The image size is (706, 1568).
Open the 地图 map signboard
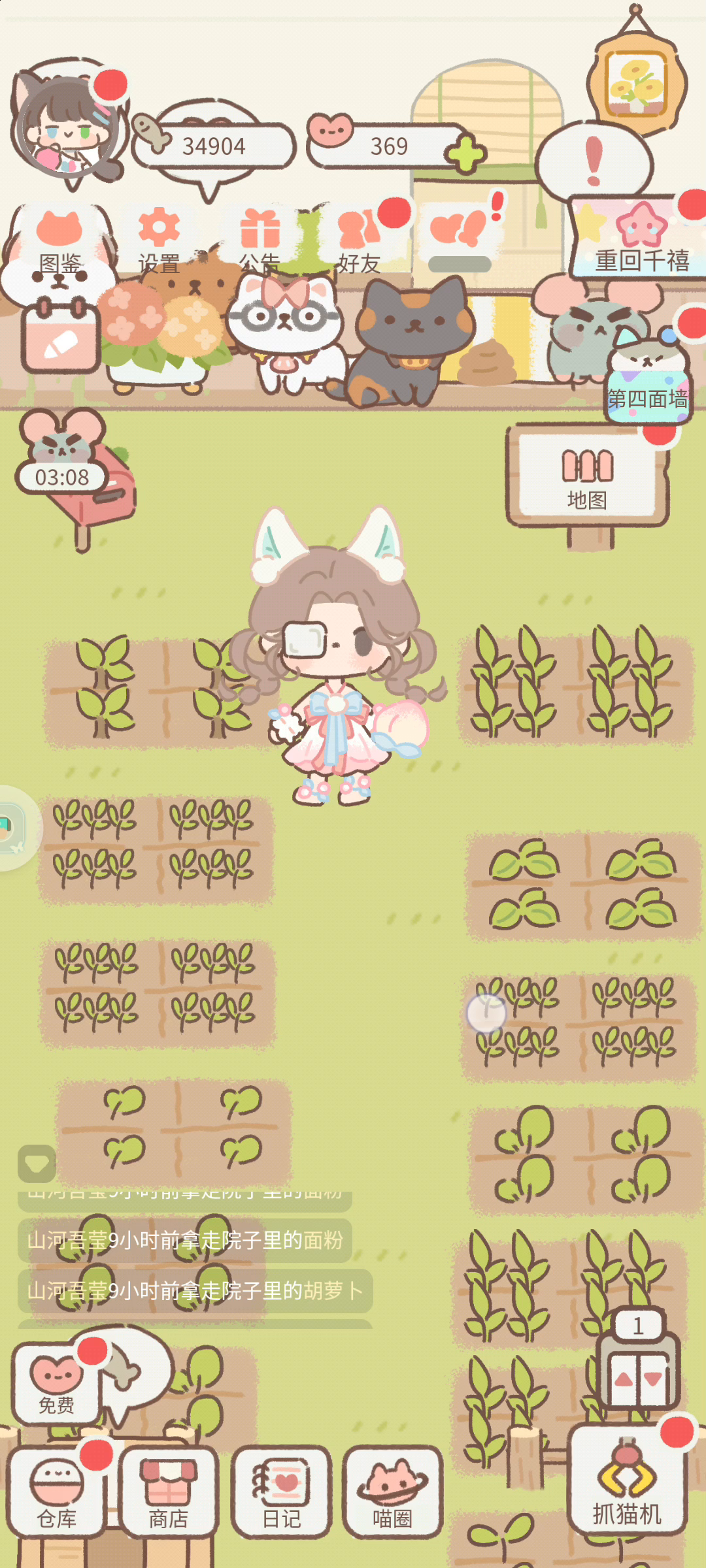click(587, 477)
